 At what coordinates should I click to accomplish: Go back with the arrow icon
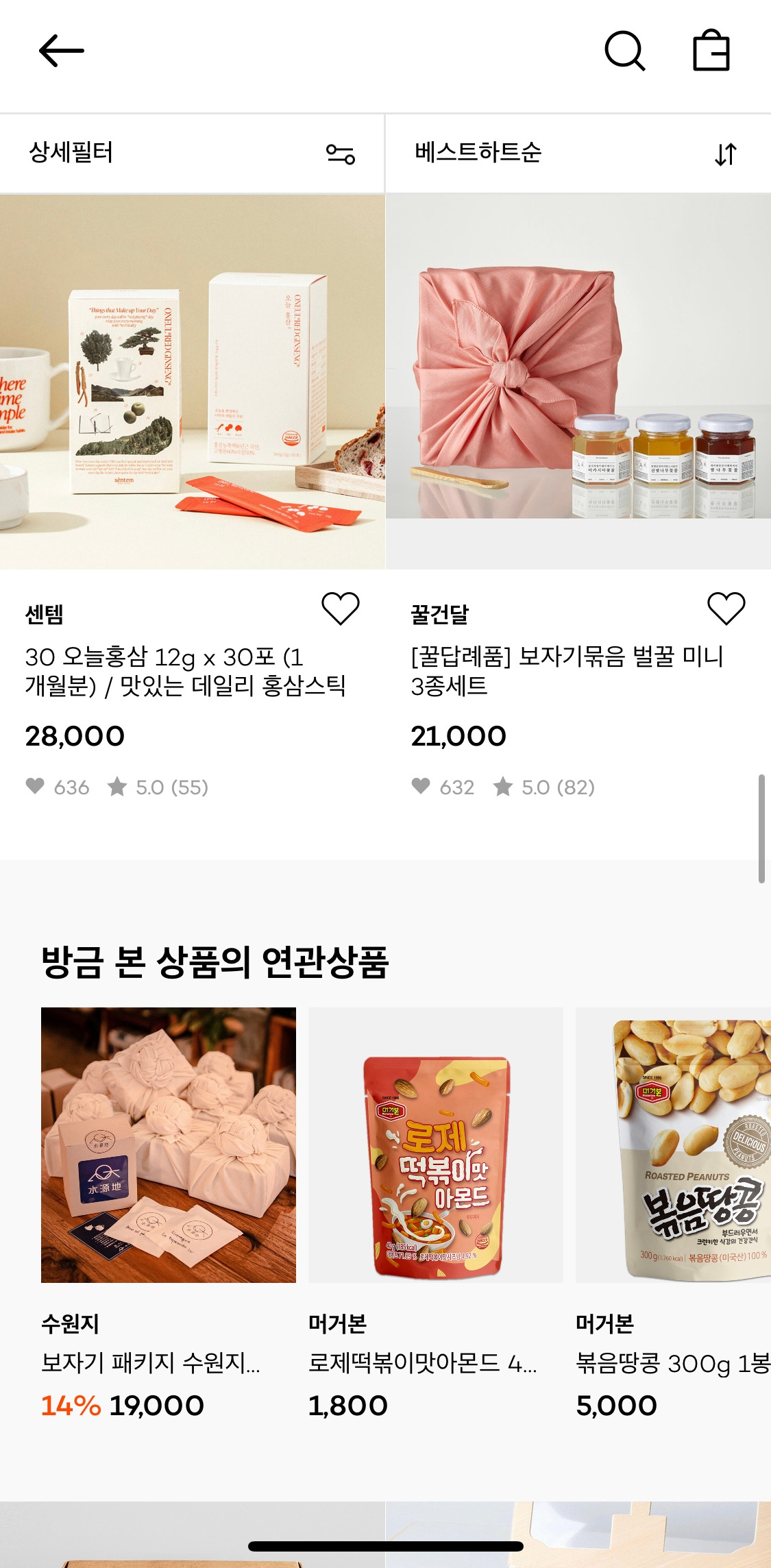coord(61,51)
